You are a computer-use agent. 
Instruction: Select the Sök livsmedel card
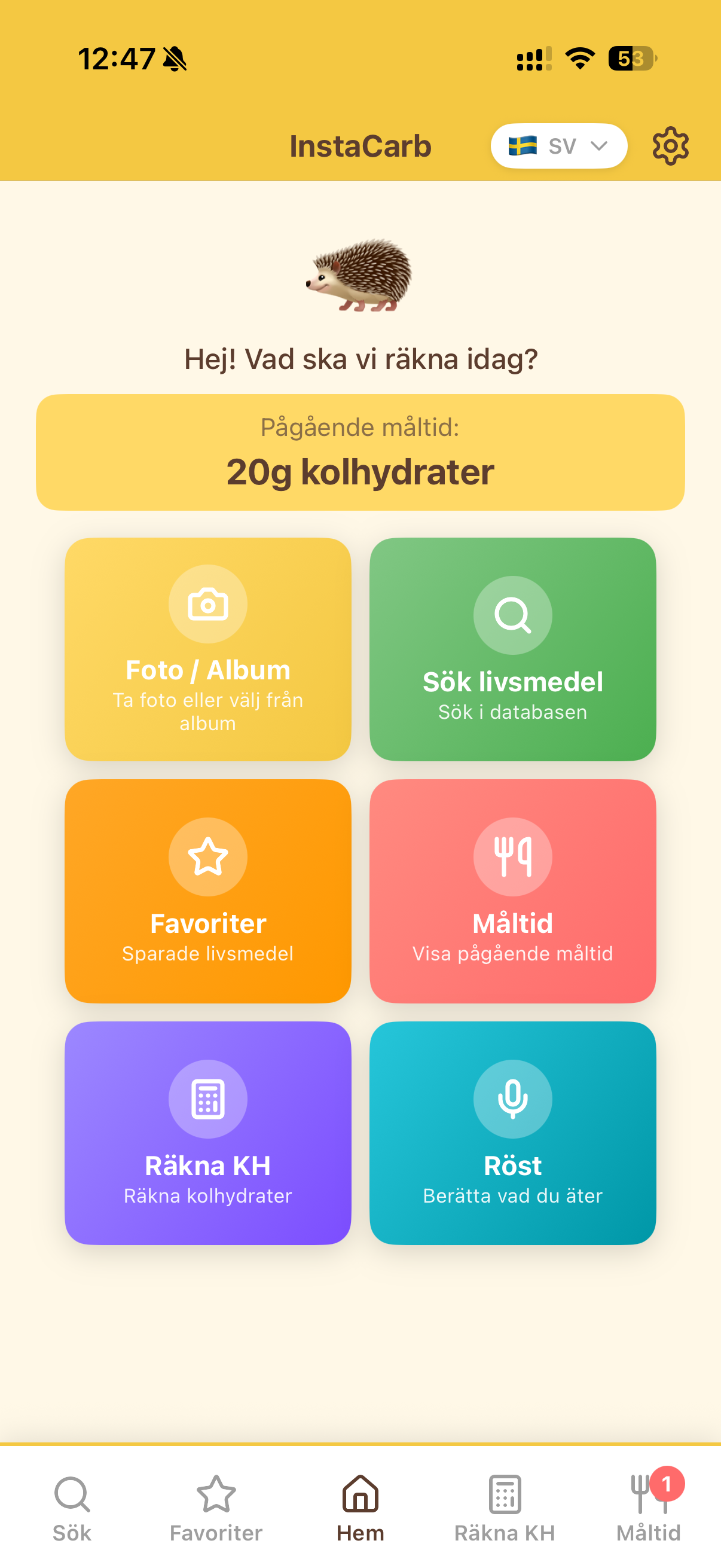point(512,649)
